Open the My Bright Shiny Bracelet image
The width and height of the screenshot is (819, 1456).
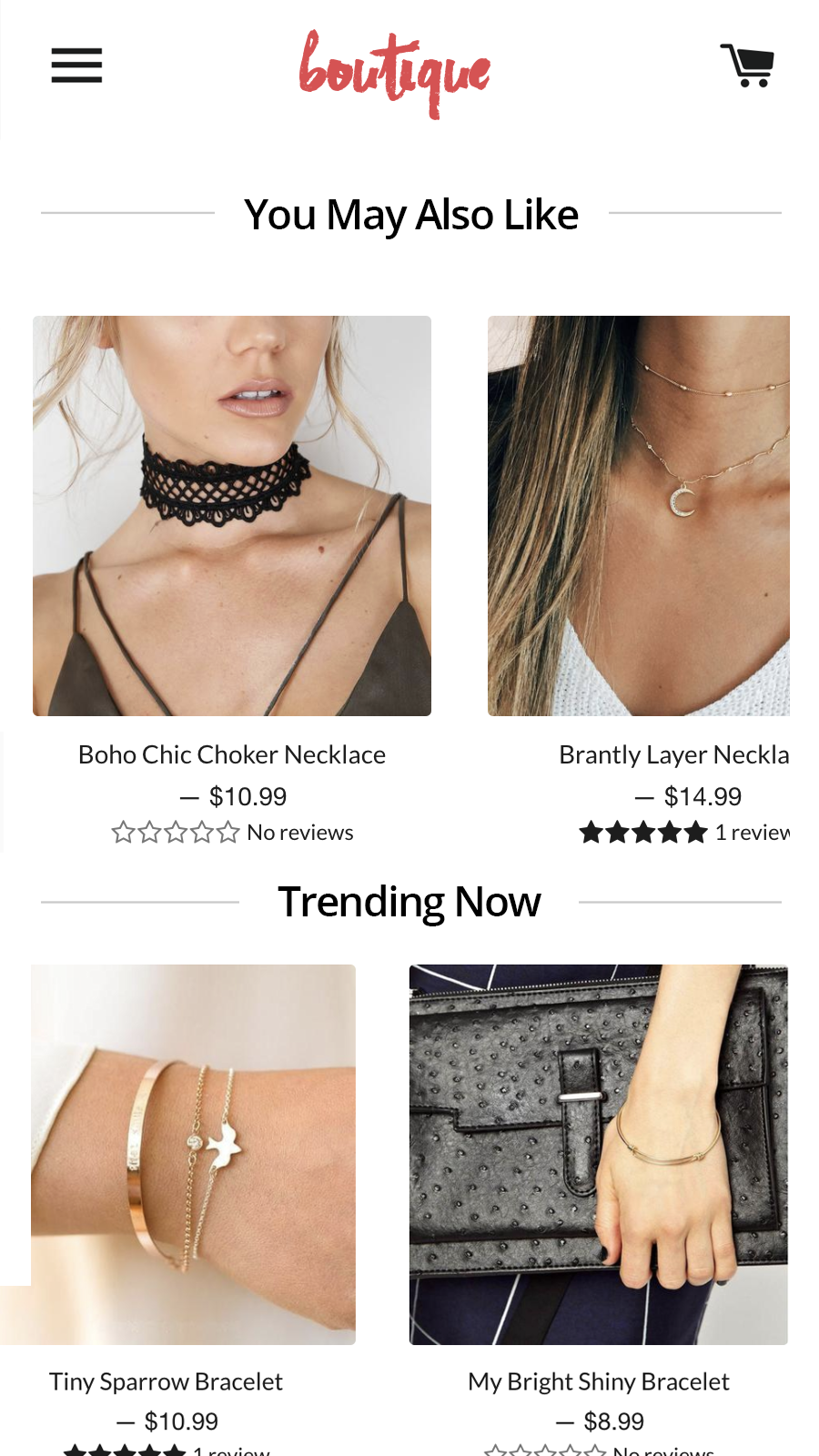(x=598, y=1154)
